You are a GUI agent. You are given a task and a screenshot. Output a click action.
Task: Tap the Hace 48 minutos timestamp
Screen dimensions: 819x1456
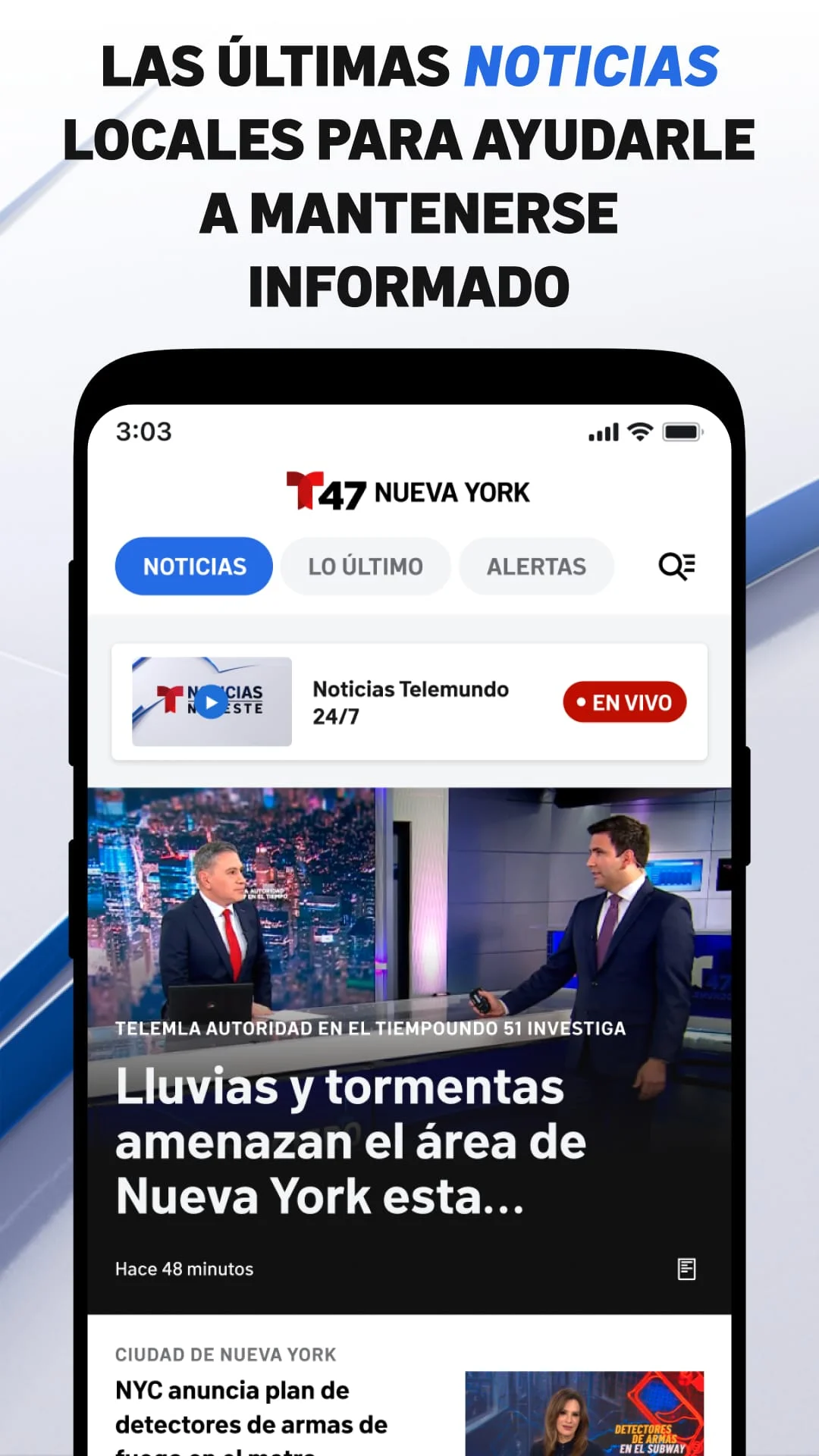pyautogui.click(x=184, y=1268)
